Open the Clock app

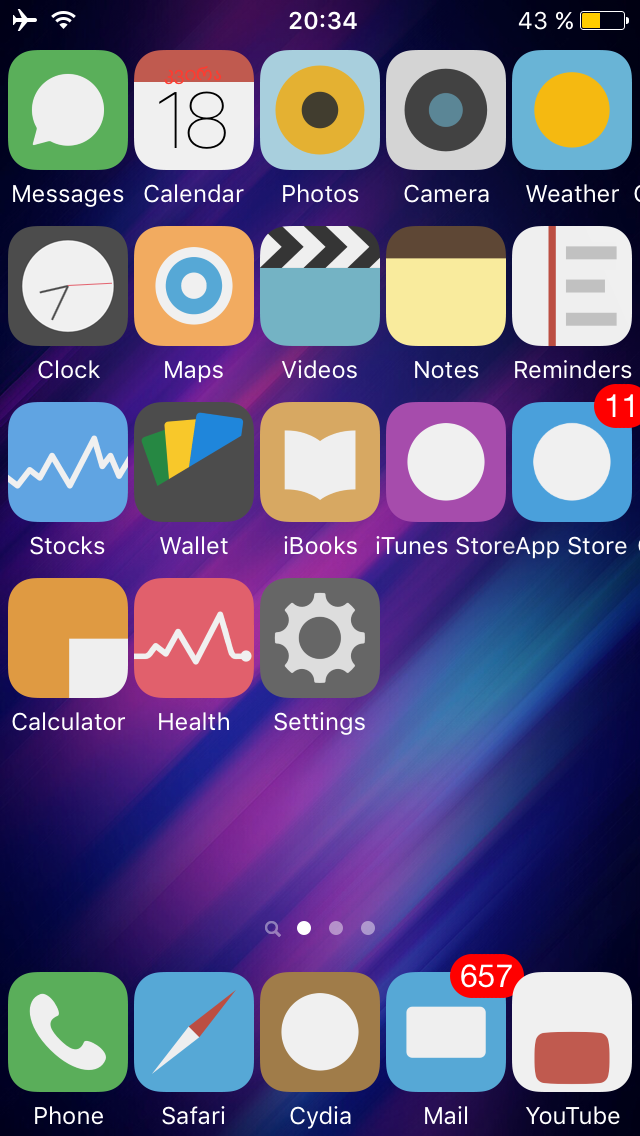(x=68, y=286)
